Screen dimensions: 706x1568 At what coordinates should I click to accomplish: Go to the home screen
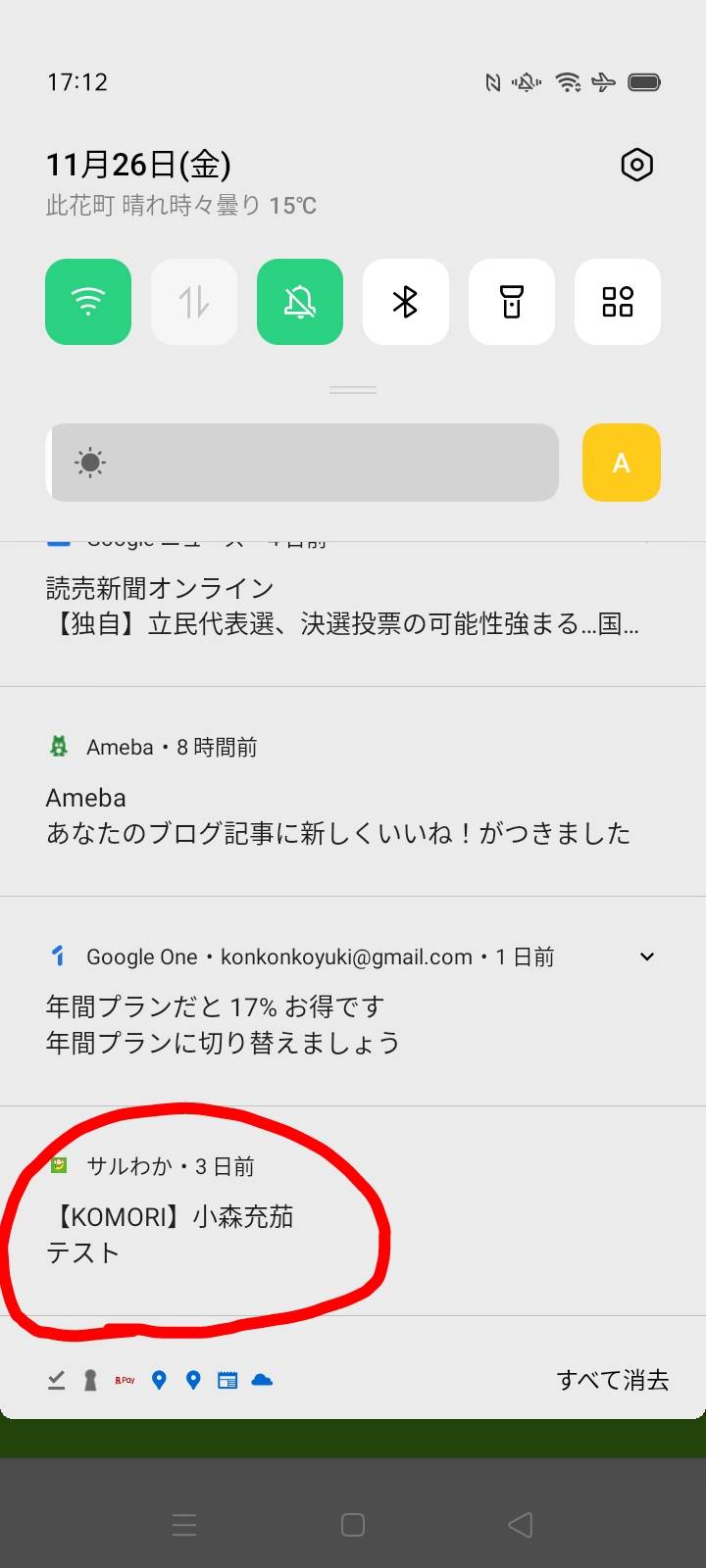point(353,1525)
